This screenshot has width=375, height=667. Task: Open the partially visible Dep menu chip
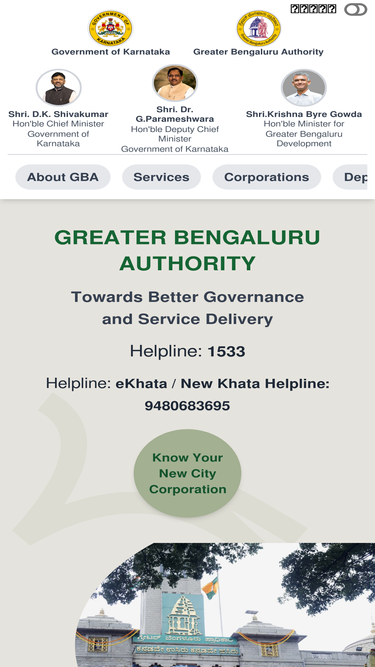(x=350, y=177)
